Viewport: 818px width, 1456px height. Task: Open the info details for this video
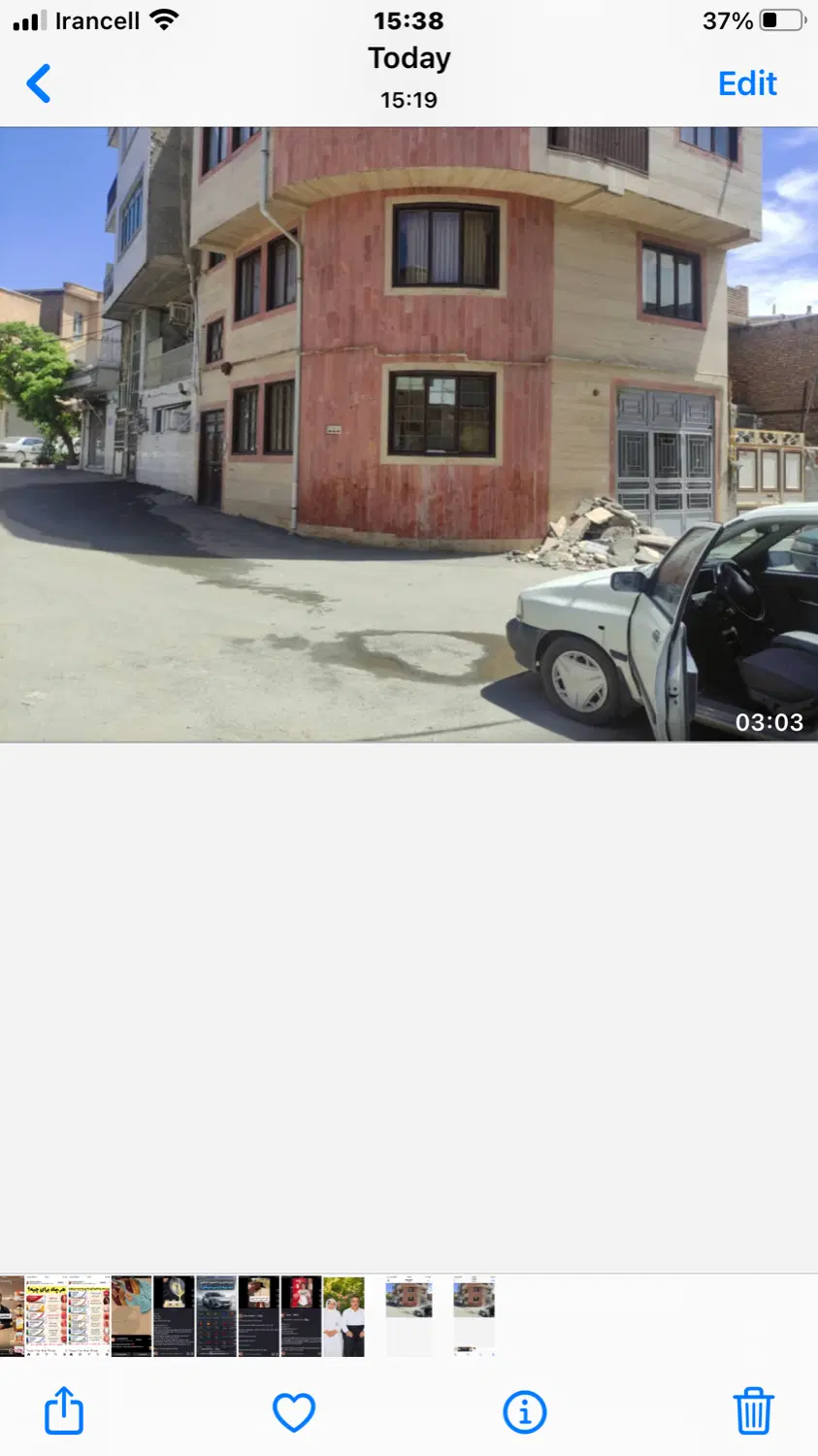[x=525, y=1412]
